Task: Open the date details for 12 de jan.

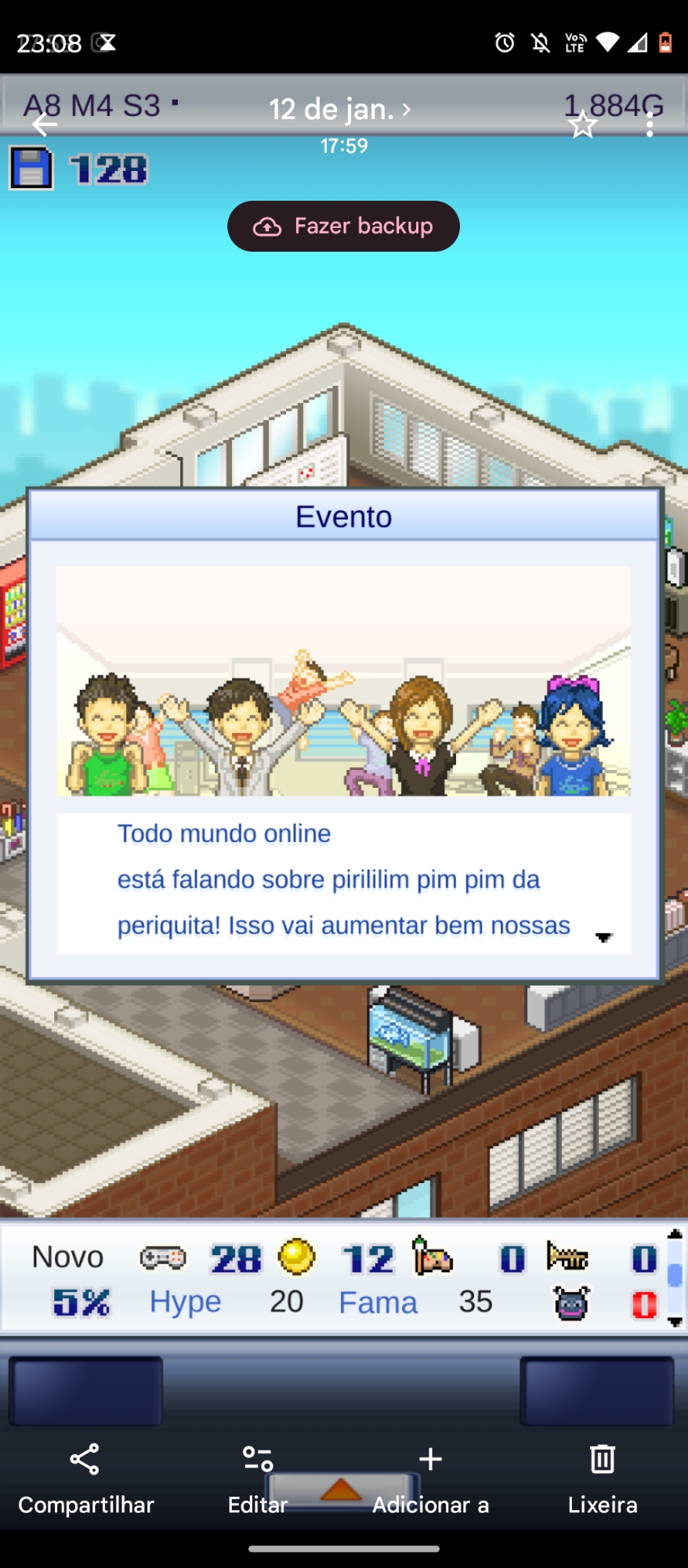Action: click(340, 110)
